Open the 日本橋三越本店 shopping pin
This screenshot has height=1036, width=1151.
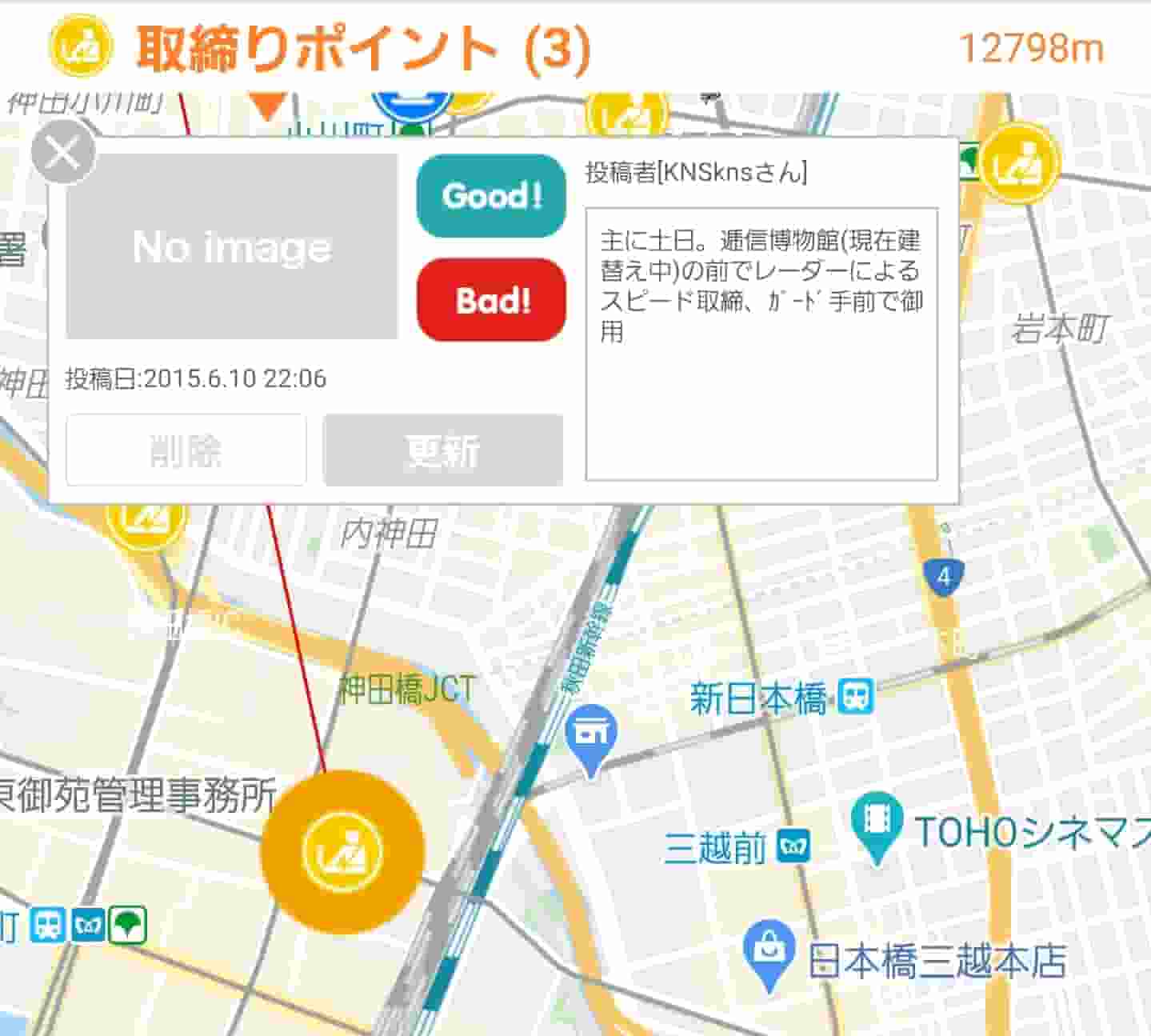pos(769,952)
